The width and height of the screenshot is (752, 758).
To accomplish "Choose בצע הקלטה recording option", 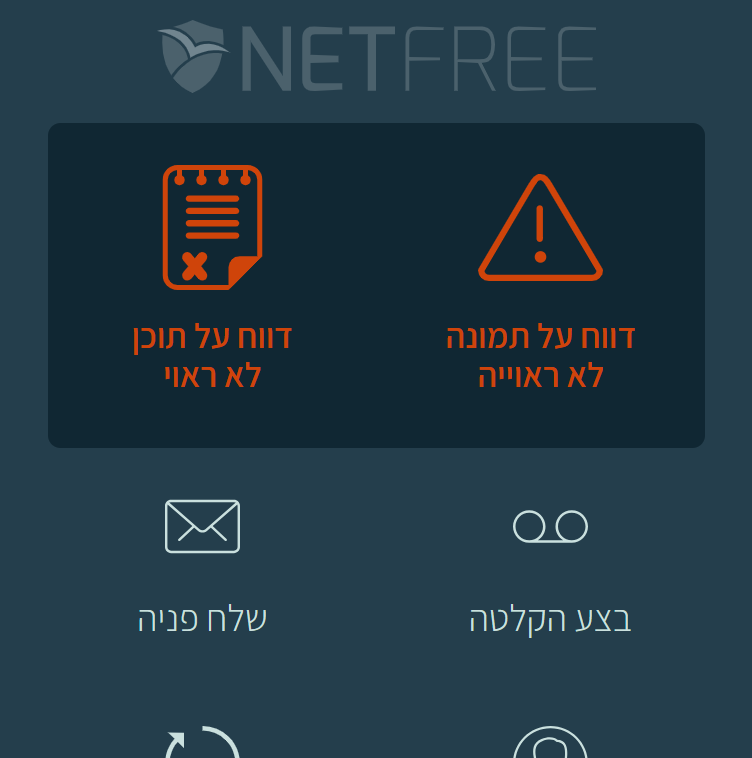I will 550,565.
